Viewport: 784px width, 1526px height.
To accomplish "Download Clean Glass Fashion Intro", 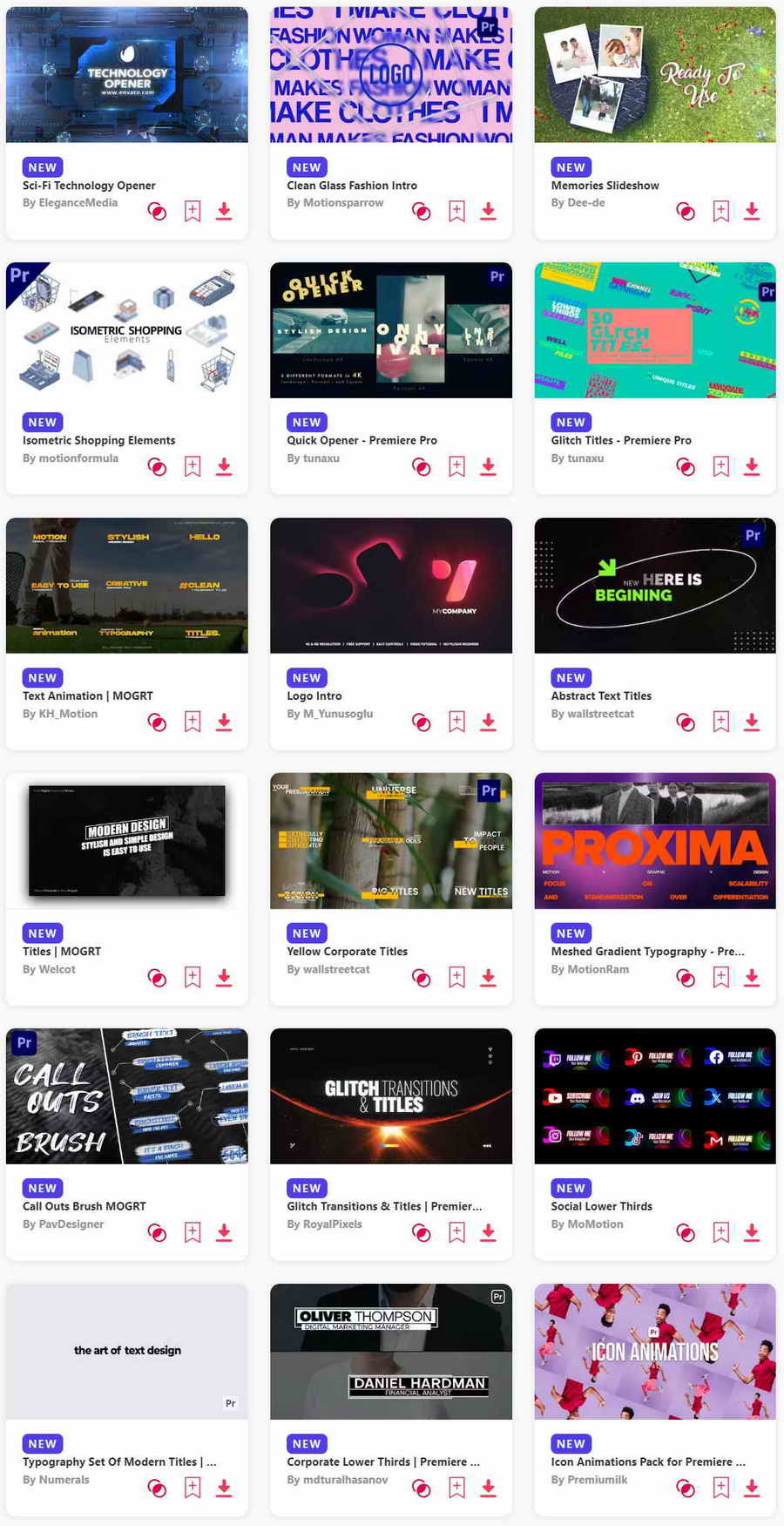I will click(x=489, y=211).
